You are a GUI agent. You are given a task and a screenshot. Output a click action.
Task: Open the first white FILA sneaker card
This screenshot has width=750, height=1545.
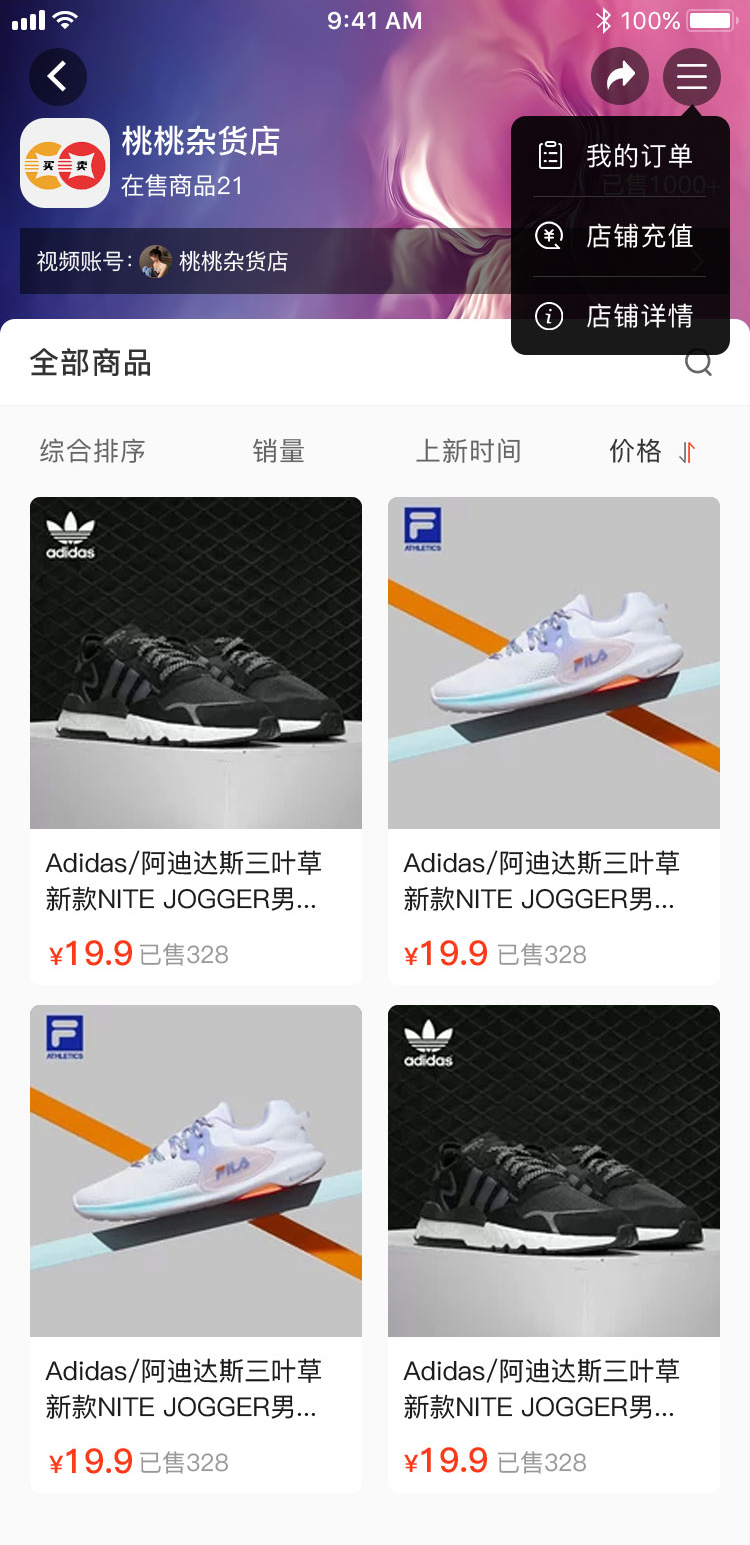[x=554, y=740]
